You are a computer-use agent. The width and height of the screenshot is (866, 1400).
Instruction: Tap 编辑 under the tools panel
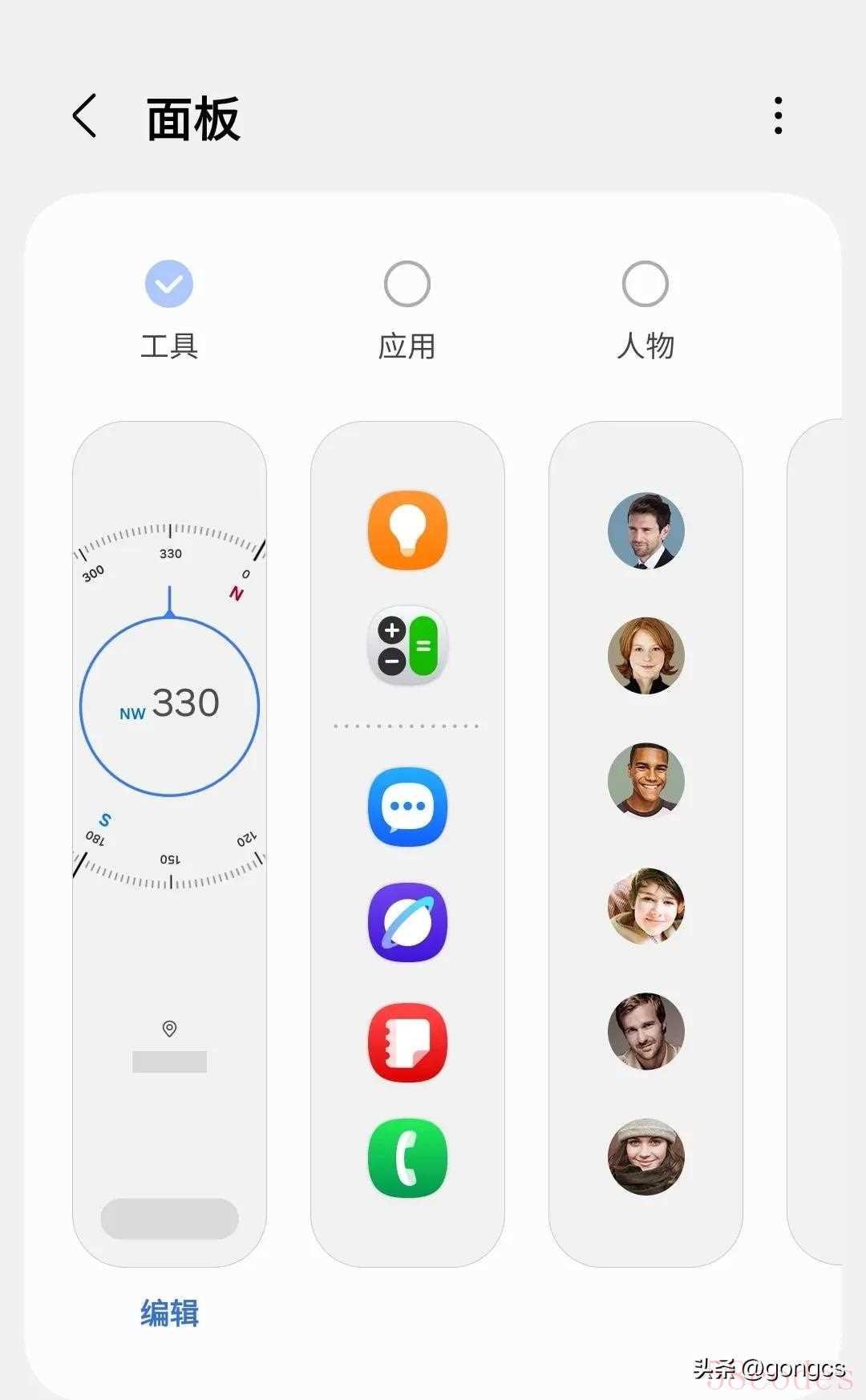[x=169, y=1313]
